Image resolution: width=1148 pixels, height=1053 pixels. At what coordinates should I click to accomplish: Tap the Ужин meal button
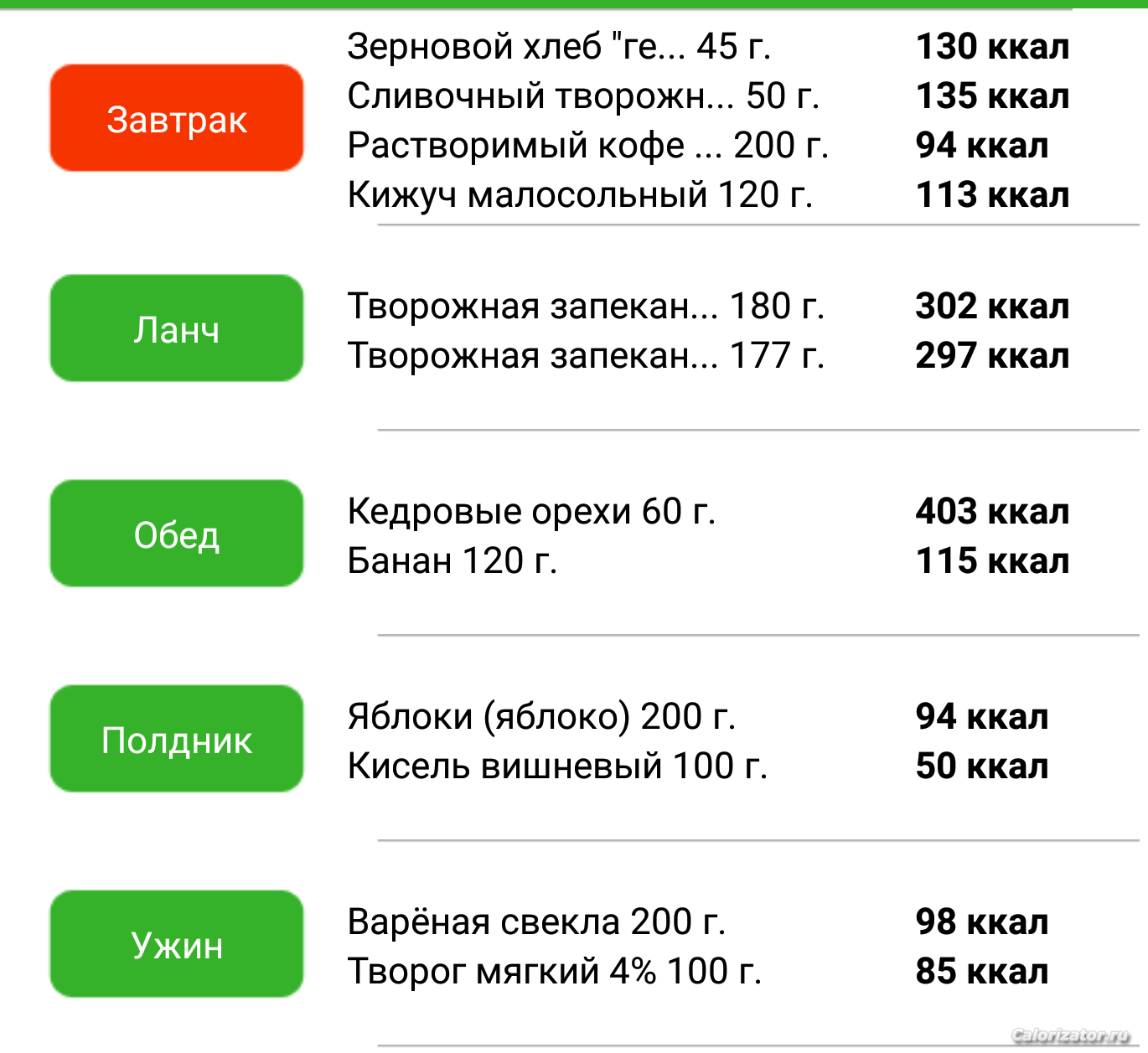pyautogui.click(x=176, y=944)
